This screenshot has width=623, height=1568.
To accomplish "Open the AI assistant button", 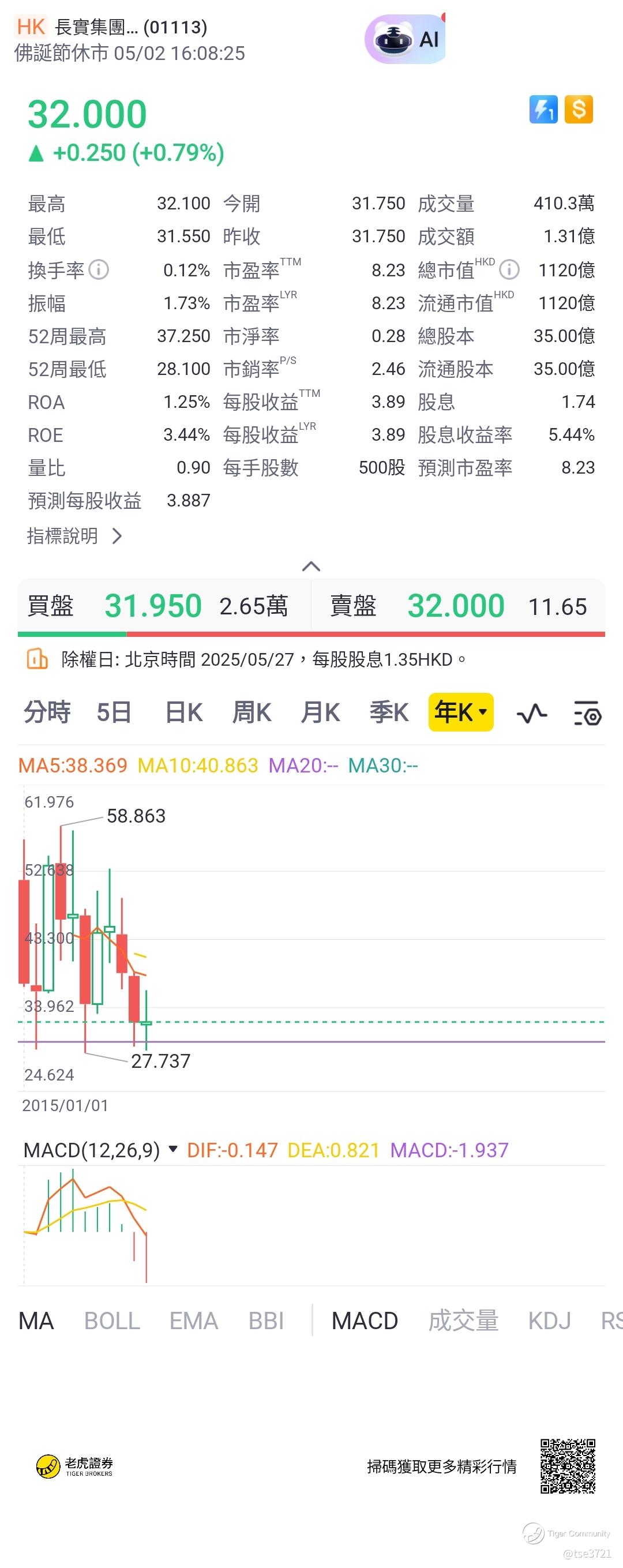I will click(406, 39).
